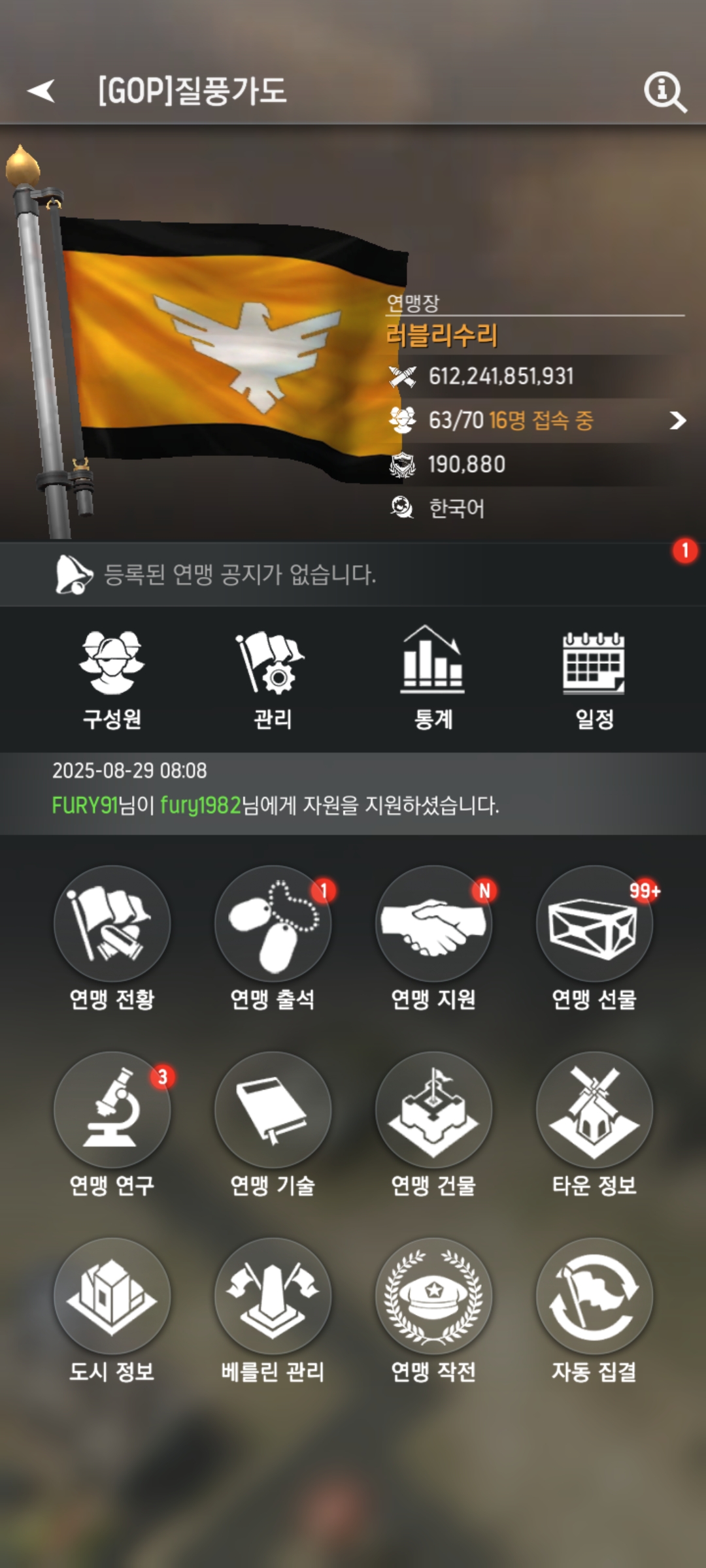
Task: Open 연맹 연구 alliance research
Action: 112,1110
